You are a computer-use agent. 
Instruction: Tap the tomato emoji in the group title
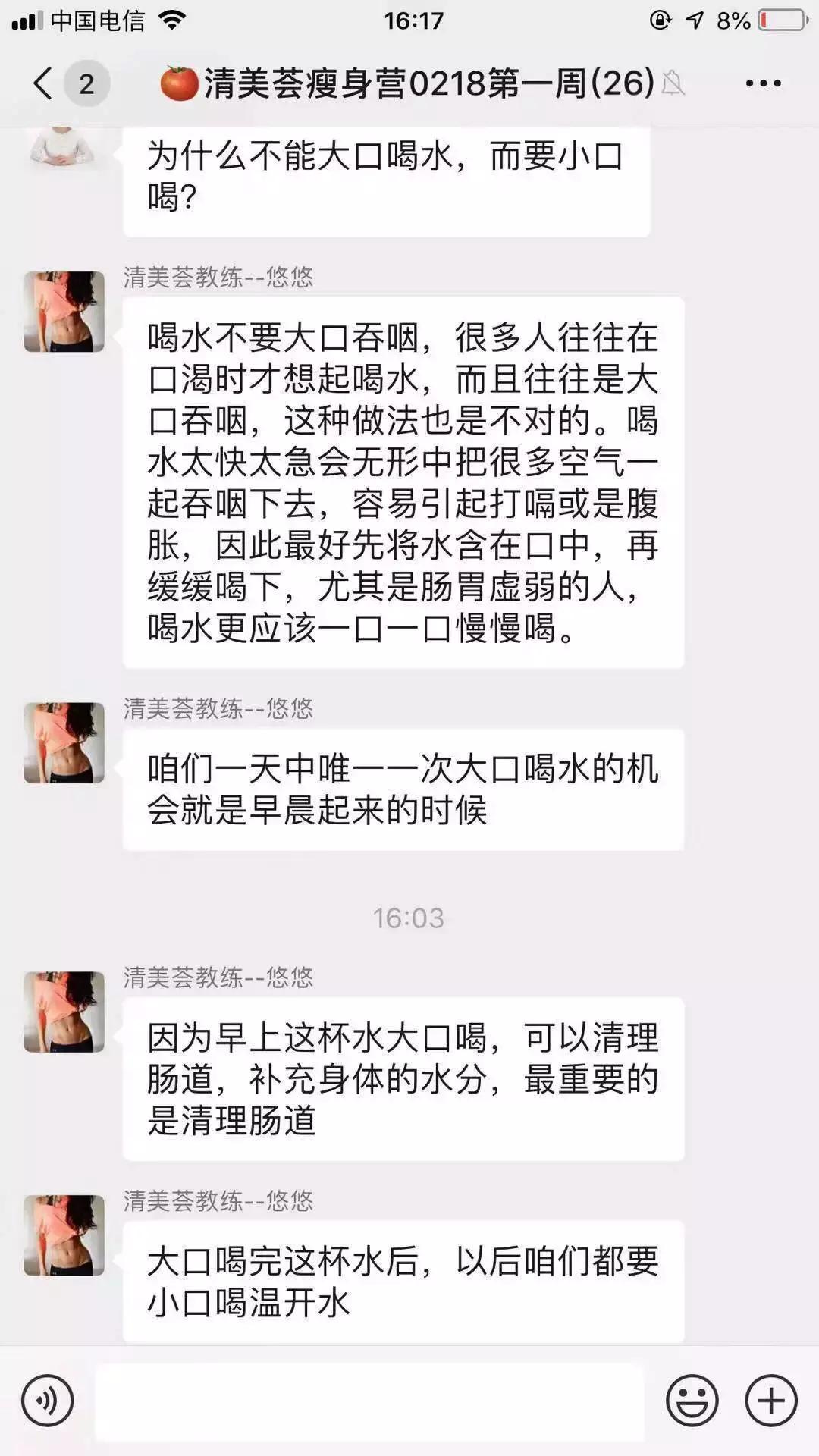[x=180, y=82]
